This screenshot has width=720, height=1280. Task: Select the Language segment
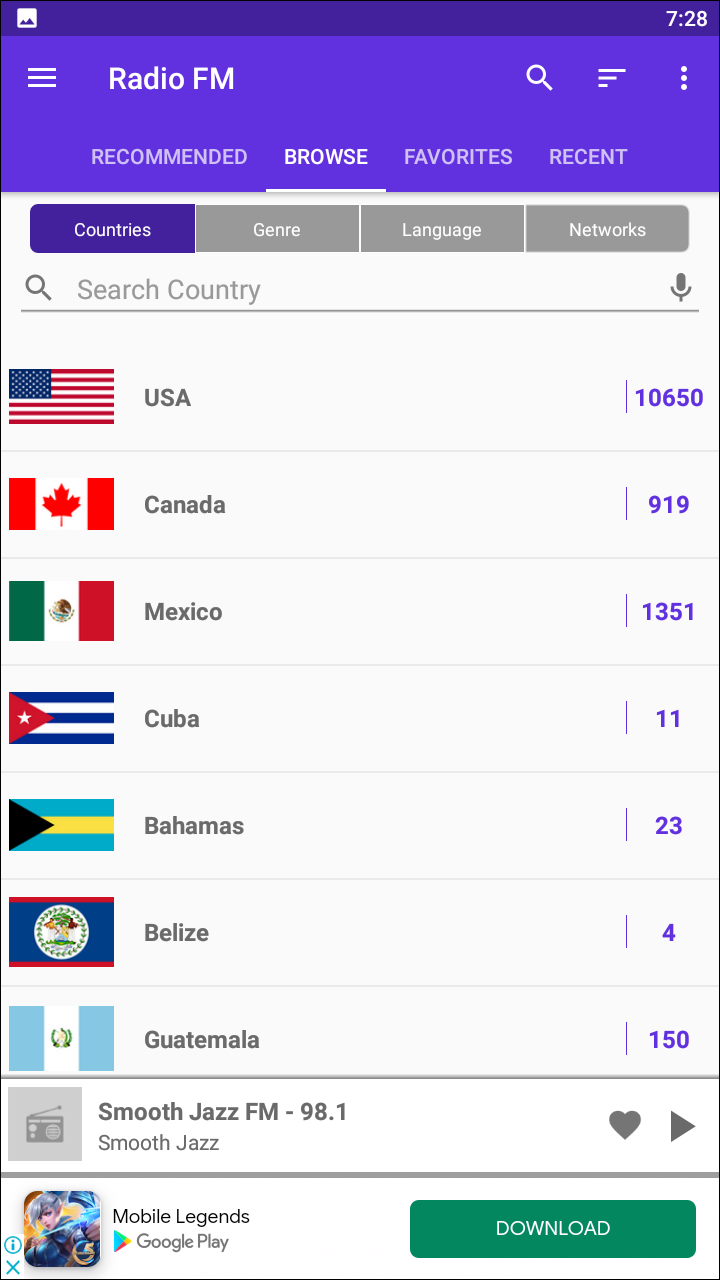click(442, 229)
